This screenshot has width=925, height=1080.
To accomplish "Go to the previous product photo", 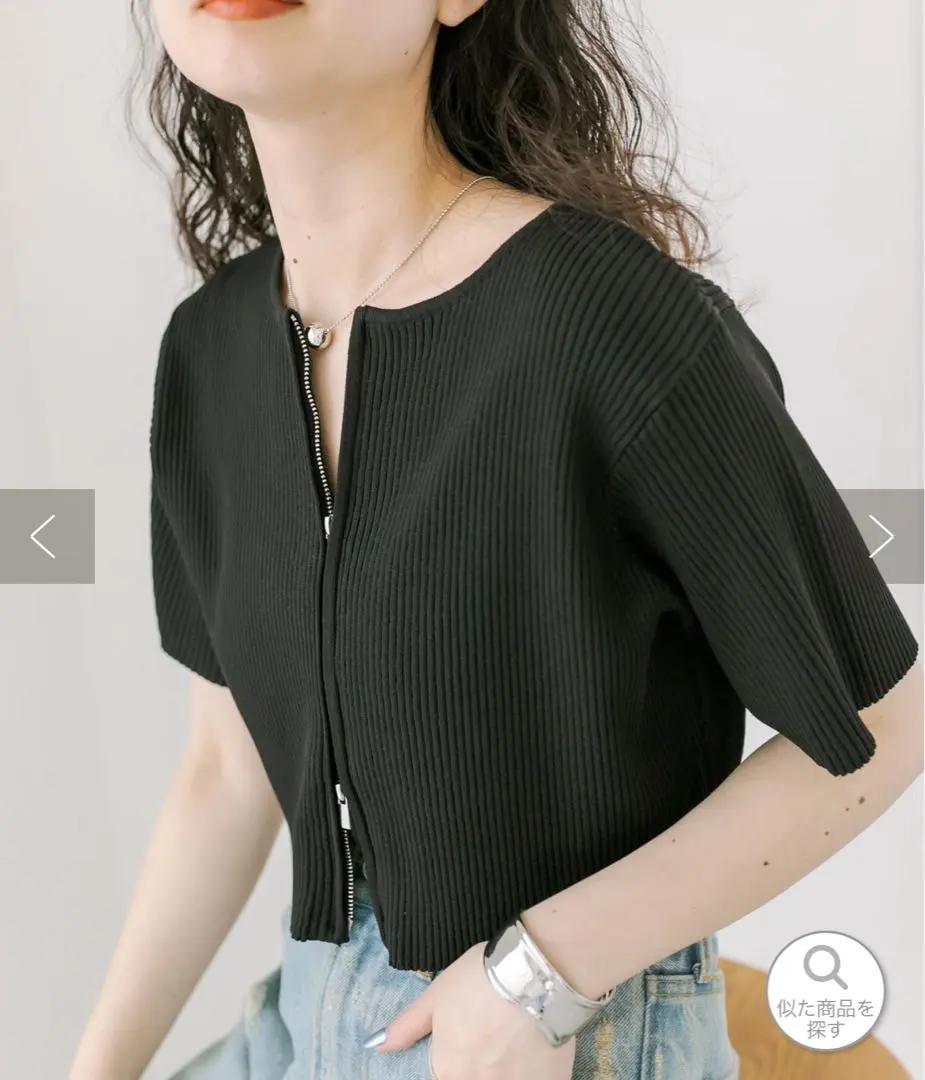I will pos(46,537).
